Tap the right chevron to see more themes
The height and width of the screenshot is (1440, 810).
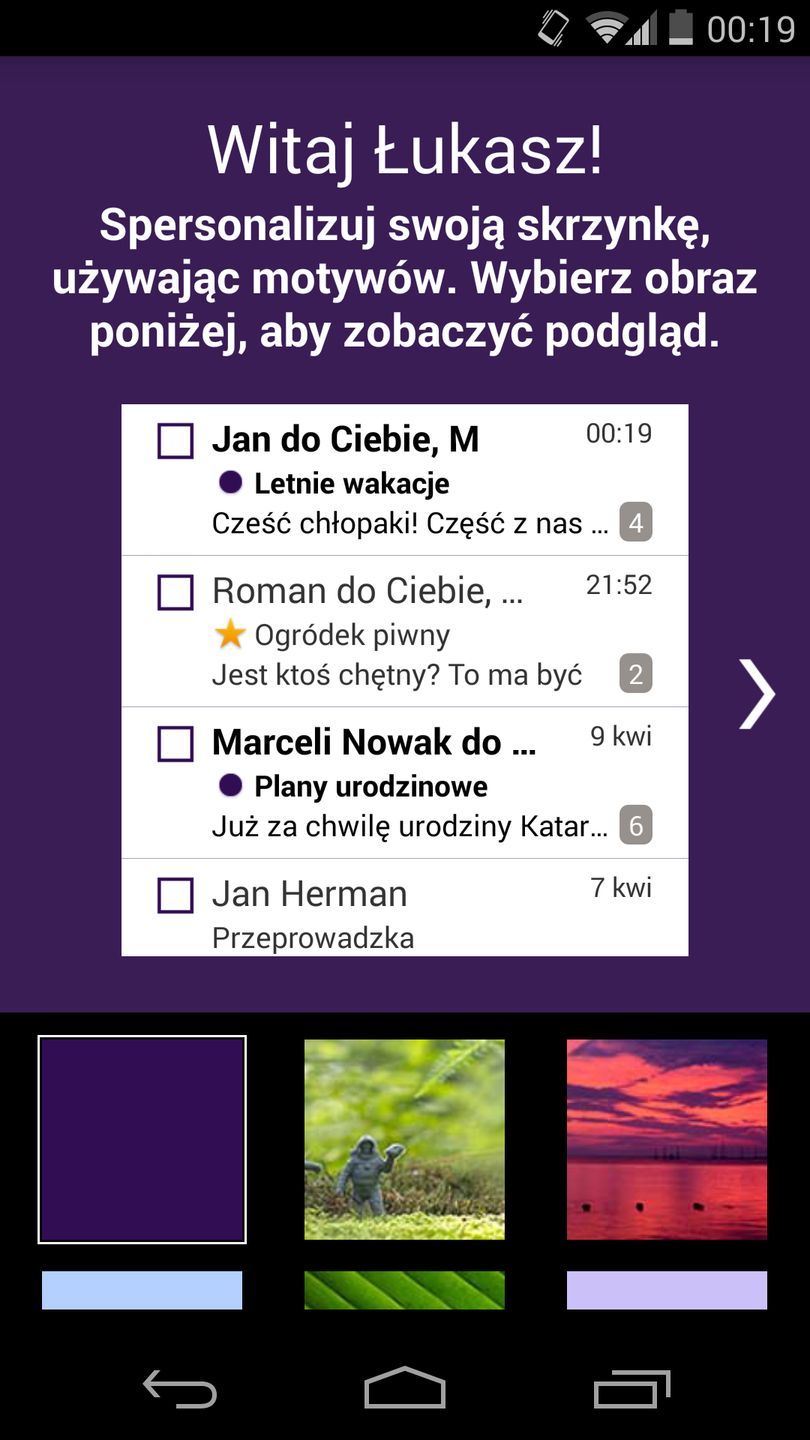tap(757, 693)
